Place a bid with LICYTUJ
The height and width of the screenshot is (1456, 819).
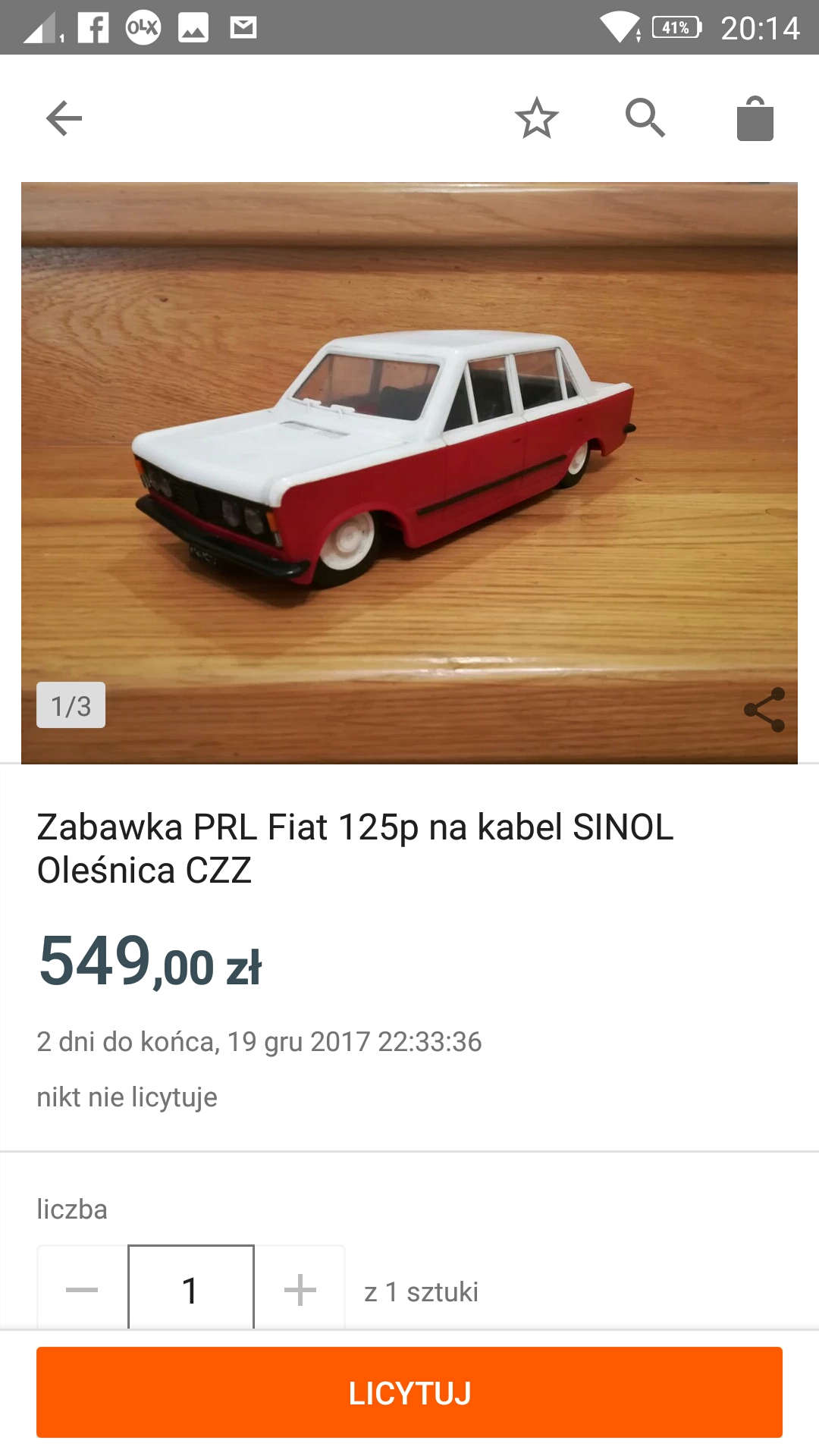click(x=409, y=1392)
